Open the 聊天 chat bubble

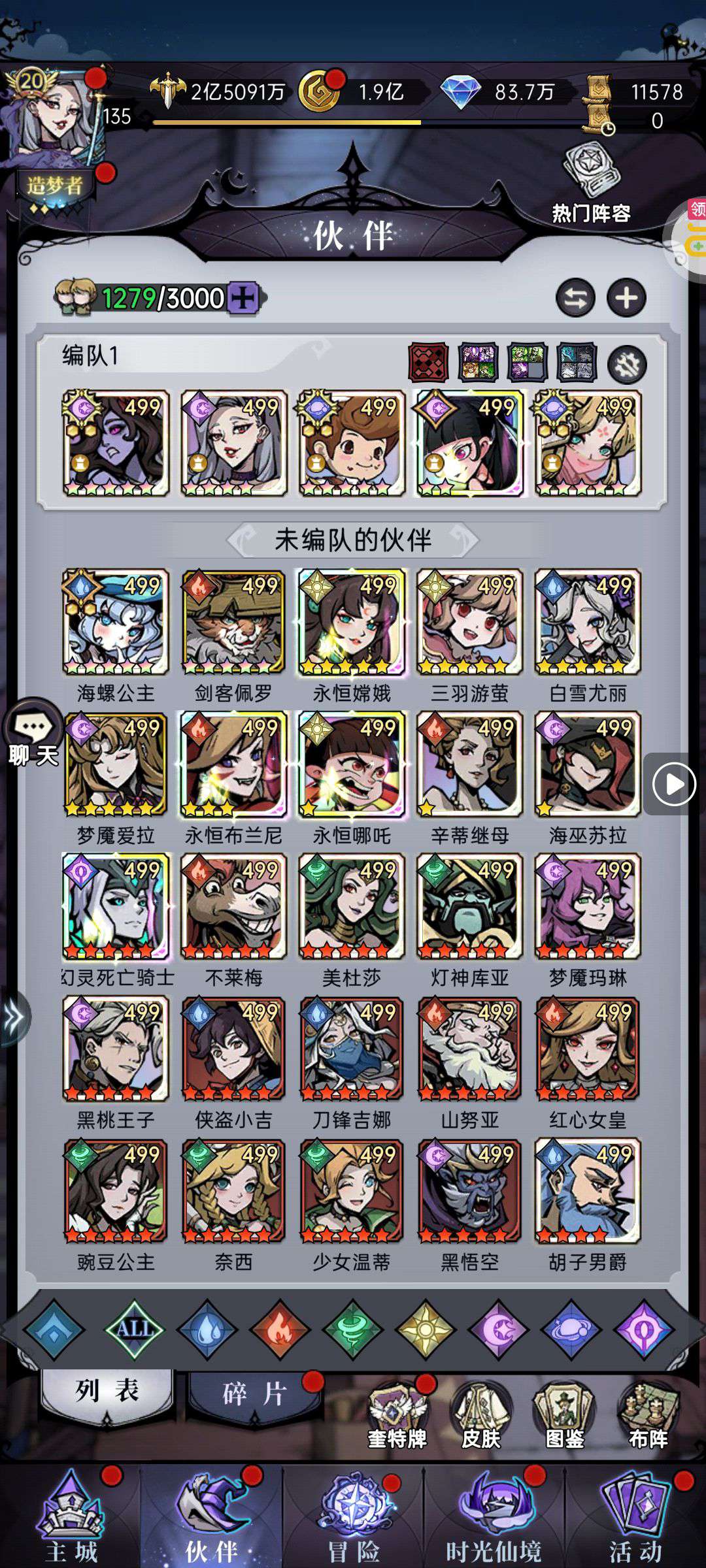33,733
